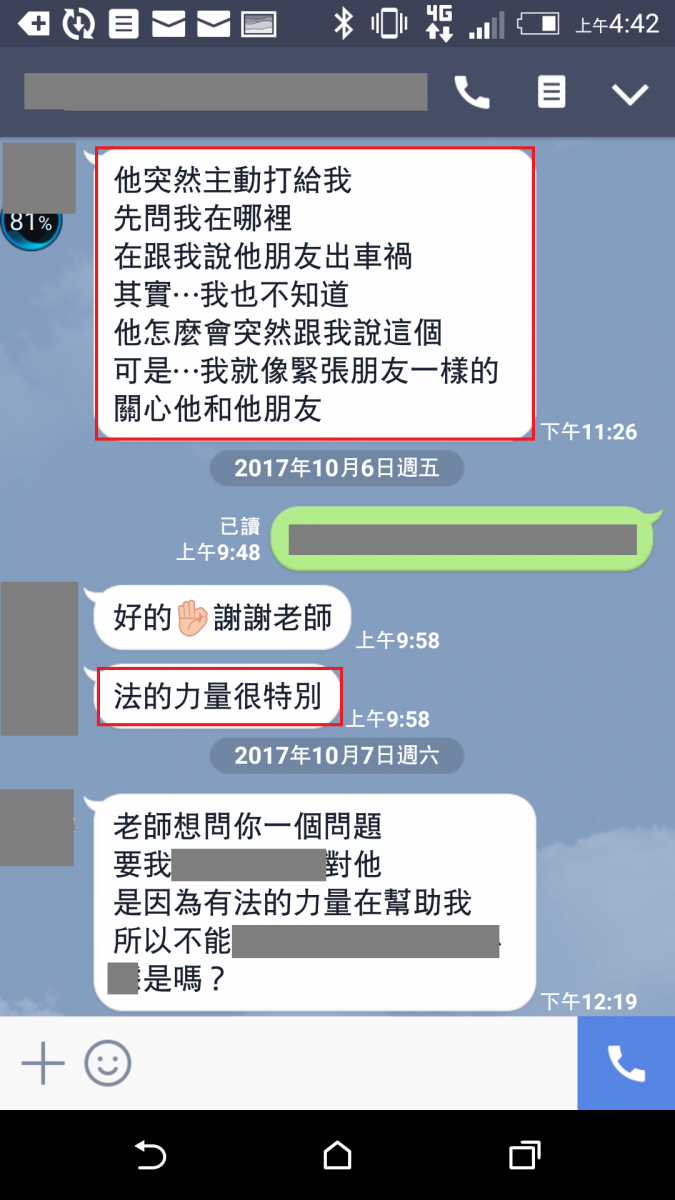
Task: Open the emoji sticker picker
Action: click(108, 1064)
